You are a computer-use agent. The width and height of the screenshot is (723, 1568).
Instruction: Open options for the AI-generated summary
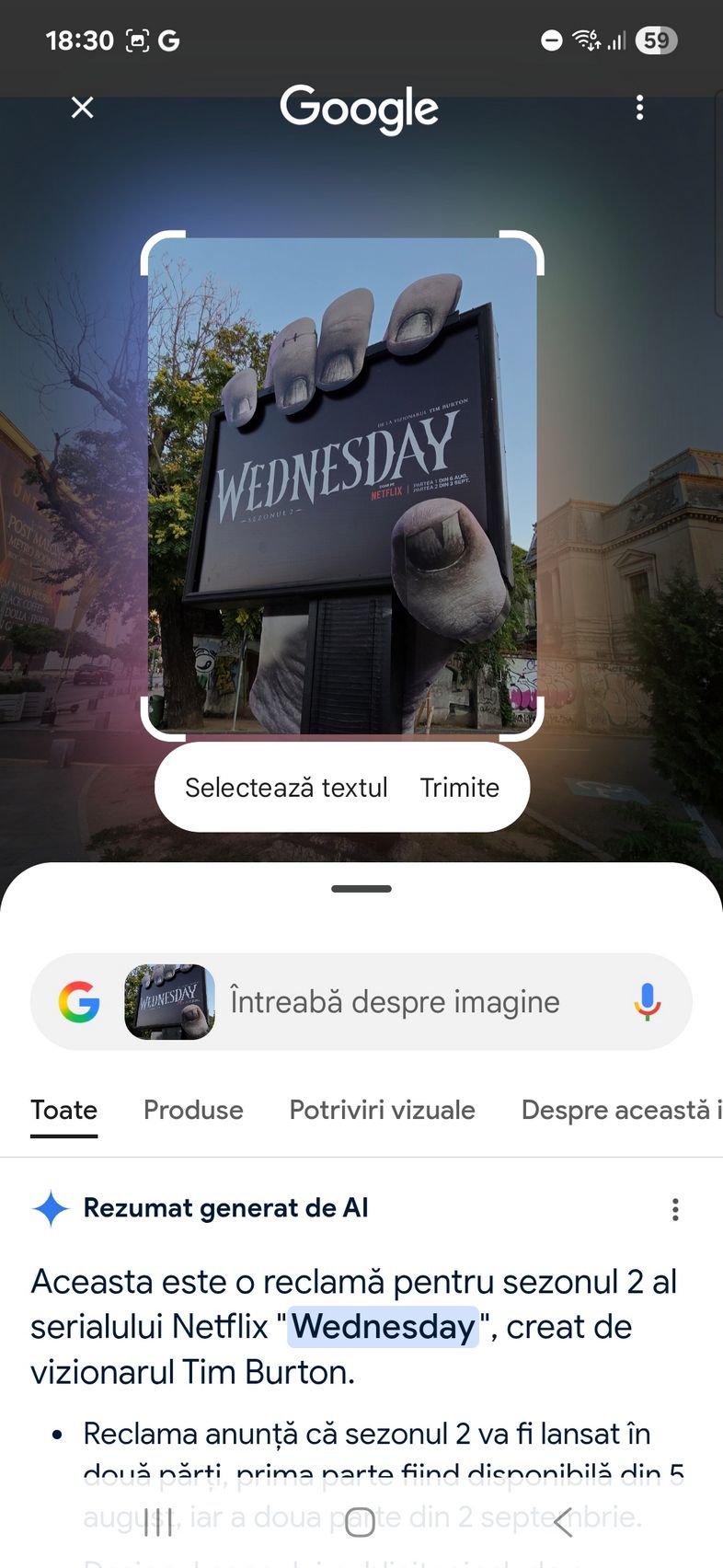675,1209
